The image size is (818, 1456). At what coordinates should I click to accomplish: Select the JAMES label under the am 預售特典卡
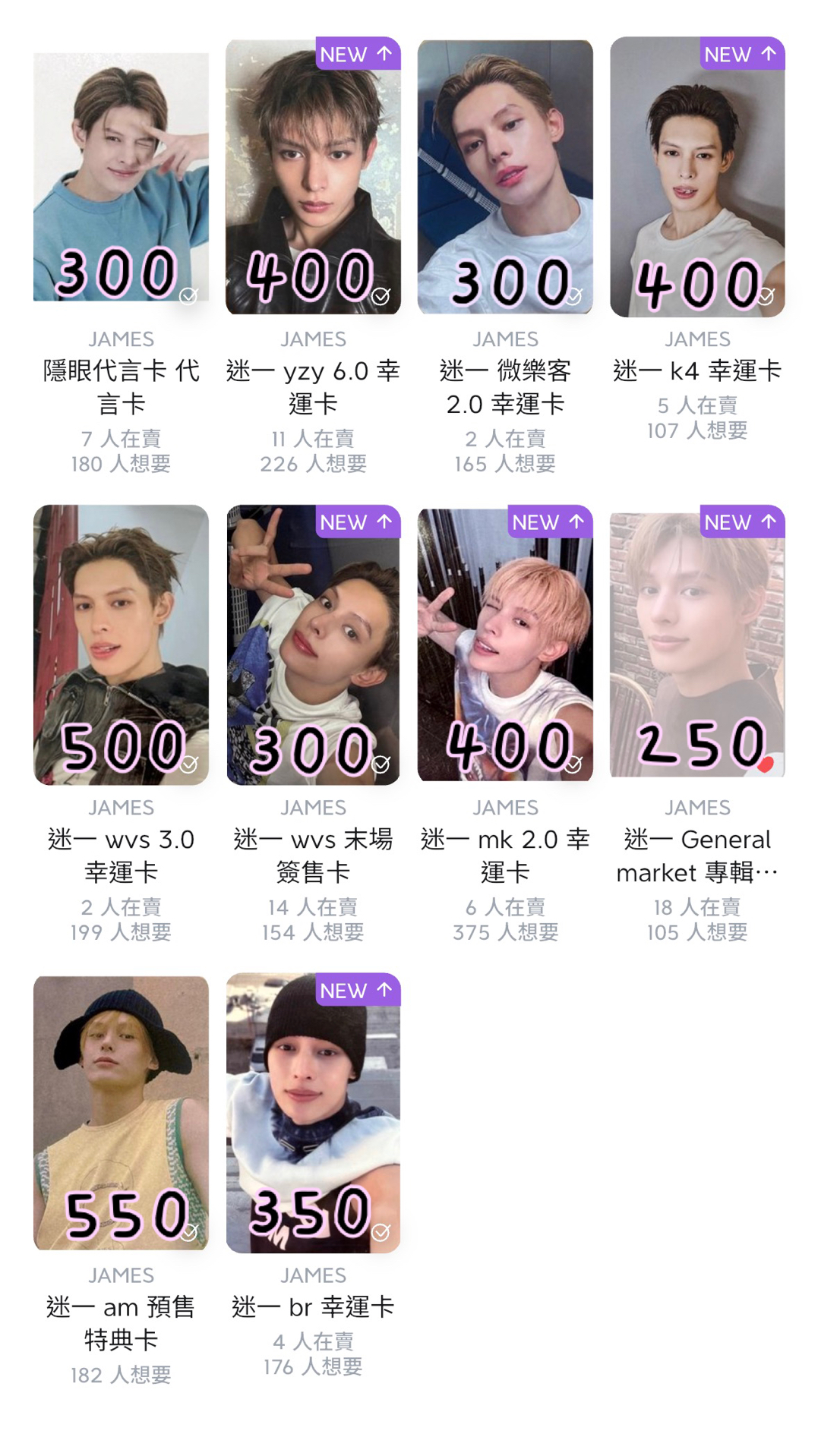coord(122,1275)
